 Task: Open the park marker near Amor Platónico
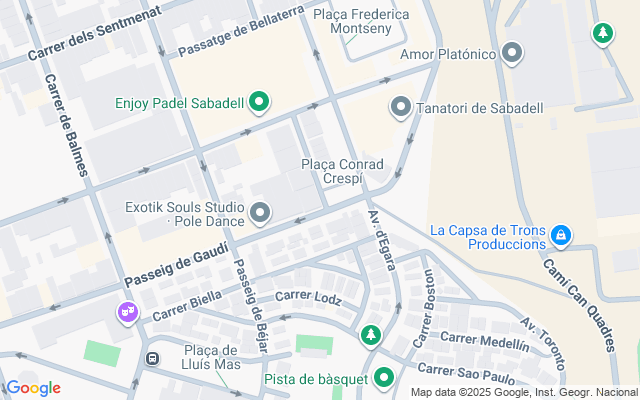[603, 33]
